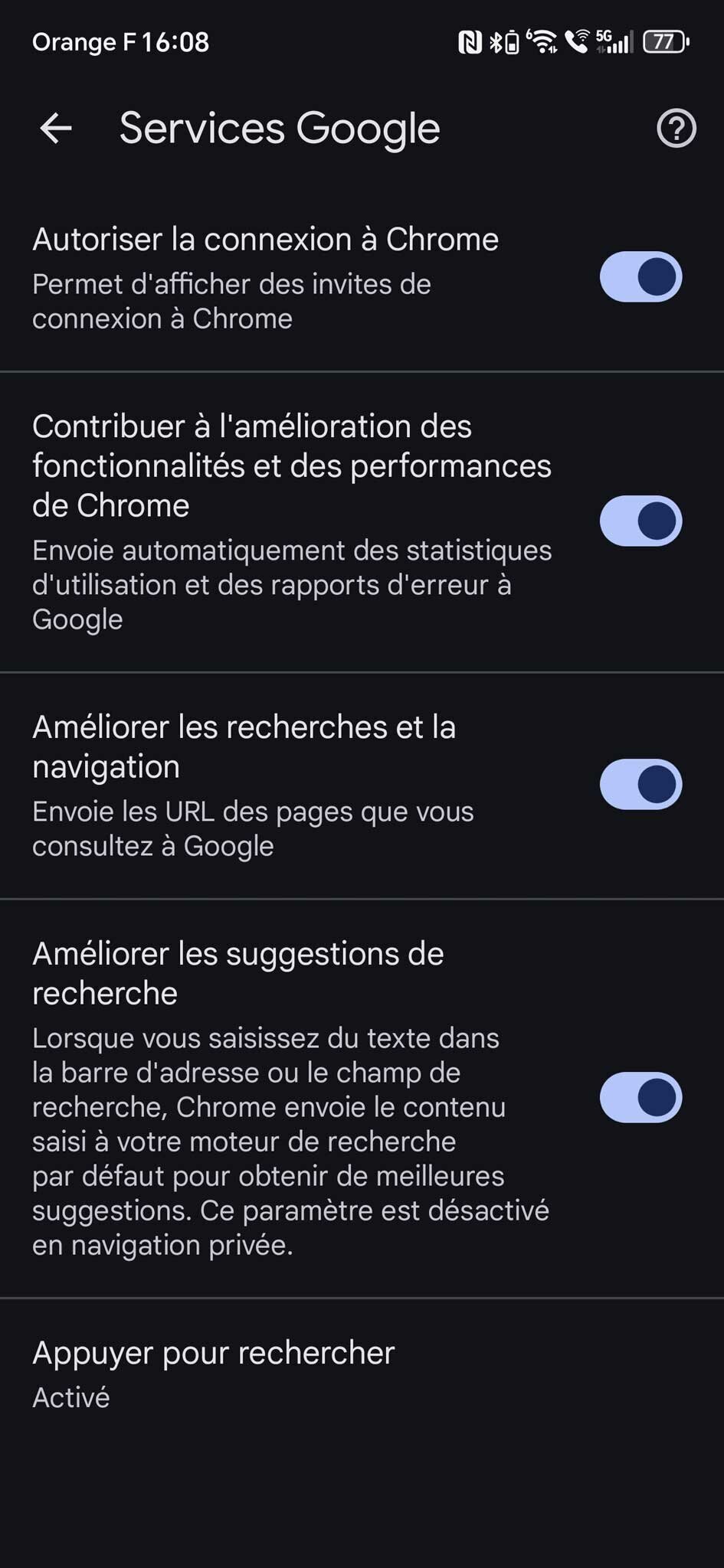Open the help icon on Services Google page

pyautogui.click(x=675, y=129)
